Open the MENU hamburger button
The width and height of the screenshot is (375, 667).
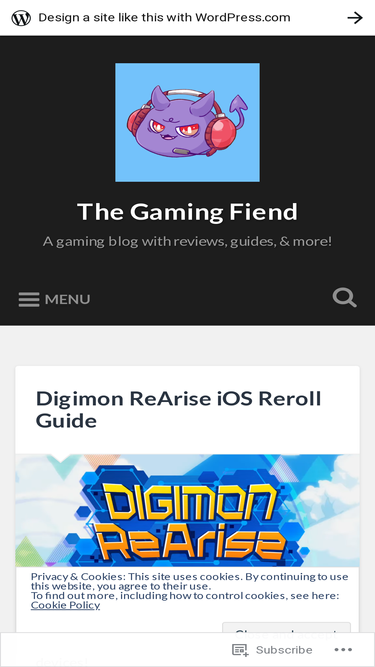[x=54, y=299]
